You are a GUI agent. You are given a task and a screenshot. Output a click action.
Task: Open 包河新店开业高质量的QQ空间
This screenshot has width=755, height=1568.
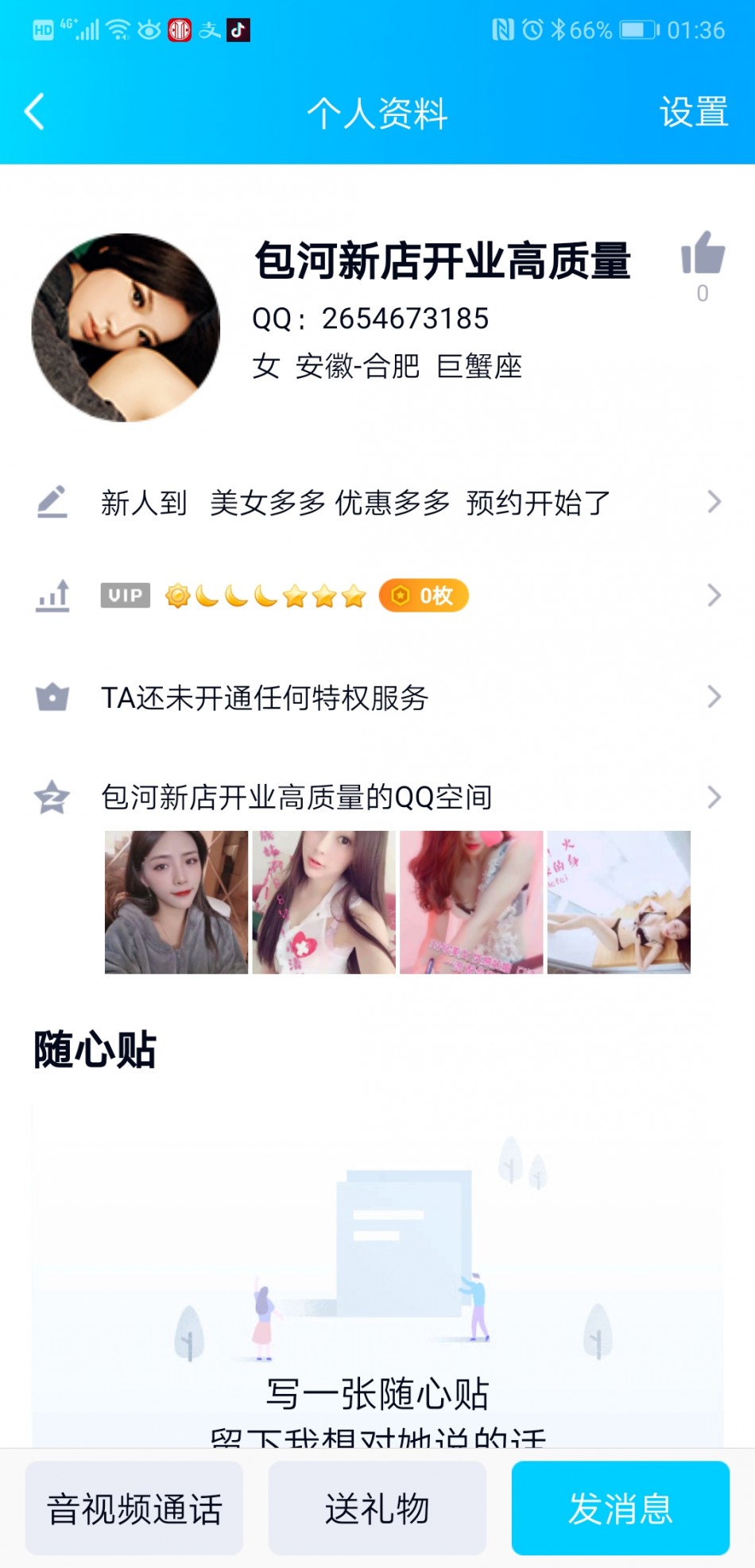click(x=377, y=797)
